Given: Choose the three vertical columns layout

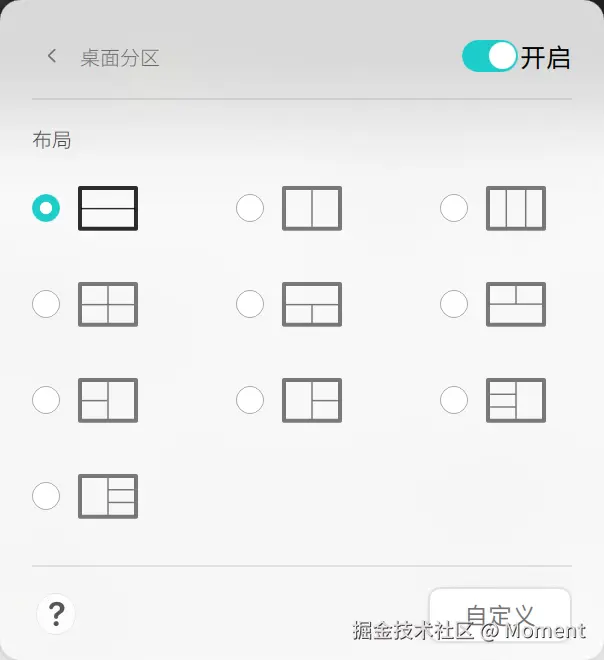Looking at the screenshot, I should coord(454,208).
